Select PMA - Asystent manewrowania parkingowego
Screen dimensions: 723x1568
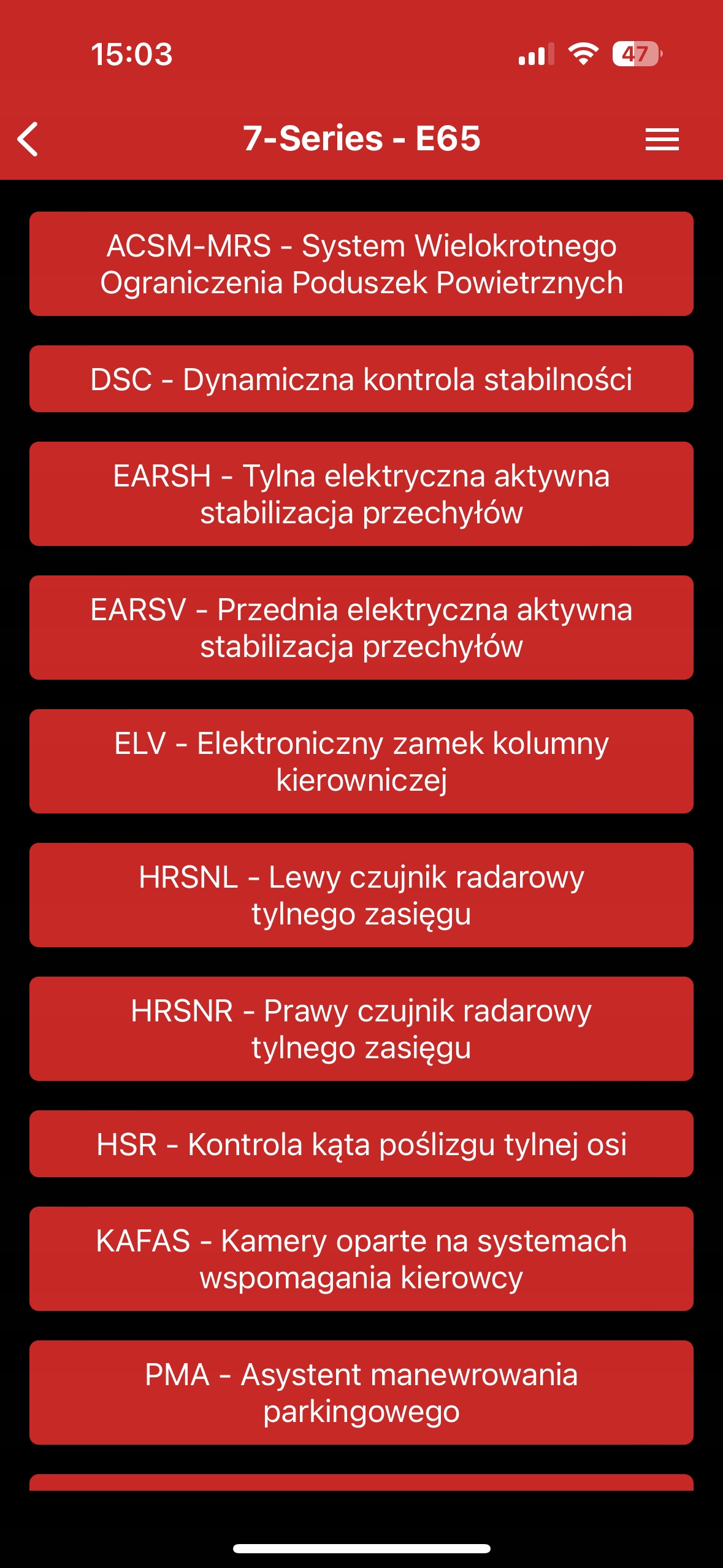[361, 1393]
